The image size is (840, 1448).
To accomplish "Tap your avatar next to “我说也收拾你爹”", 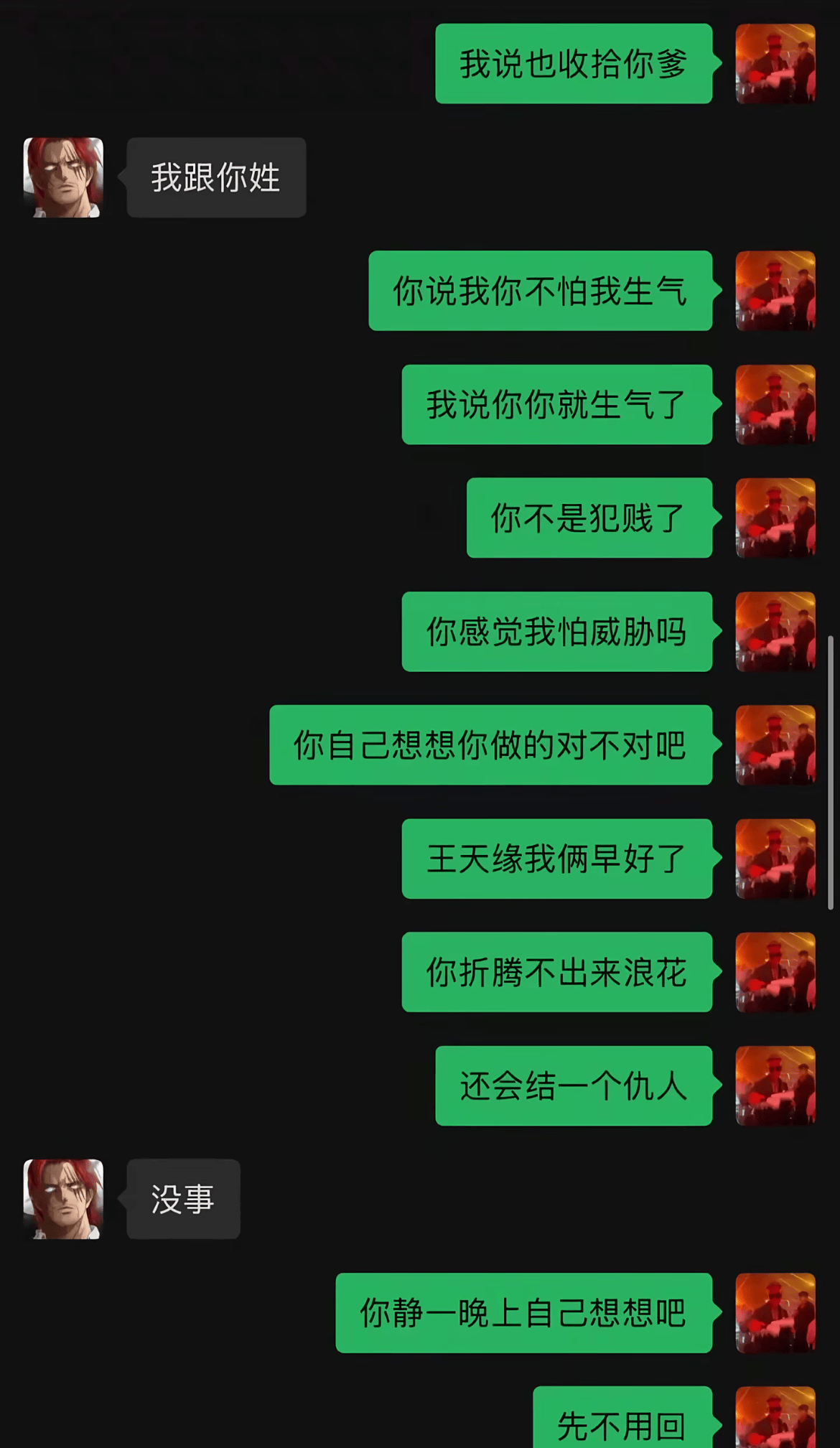I will pos(775,63).
